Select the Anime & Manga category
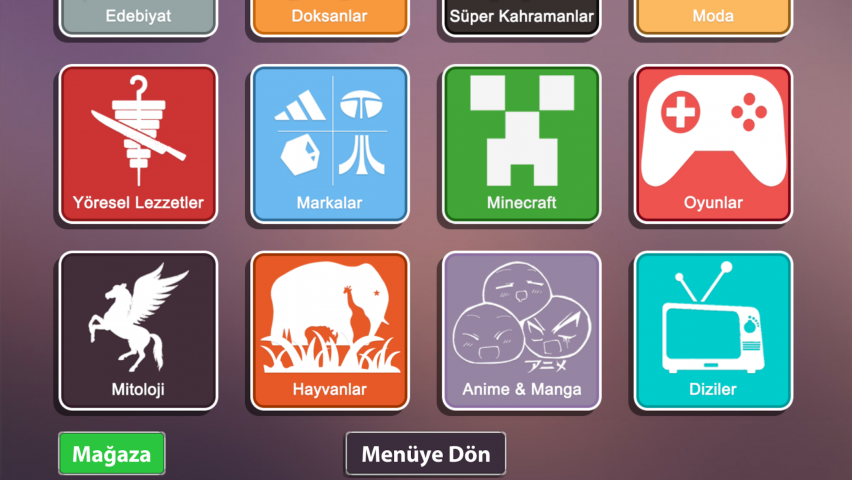Viewport: 852px width, 480px height. tap(521, 330)
